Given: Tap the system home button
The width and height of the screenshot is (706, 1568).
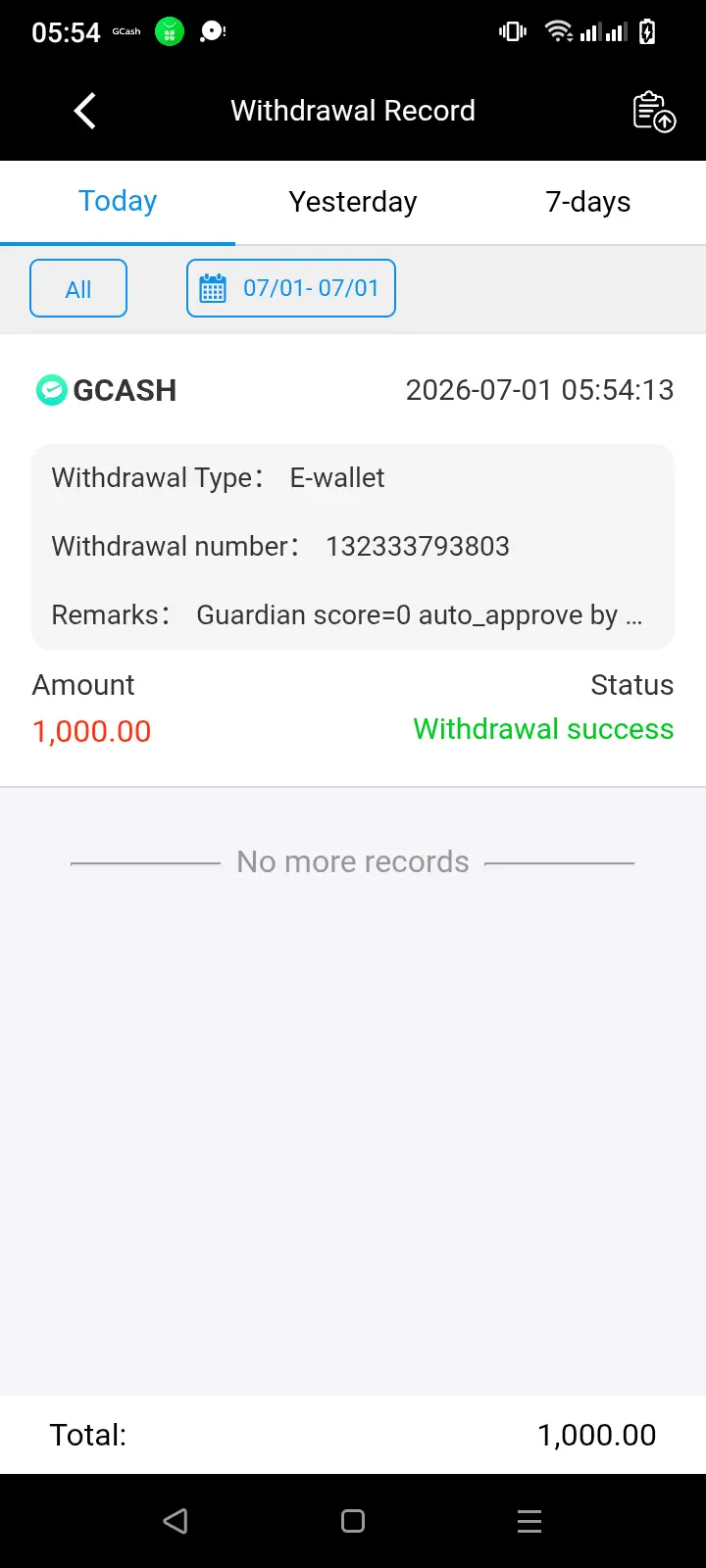Looking at the screenshot, I should (353, 1521).
